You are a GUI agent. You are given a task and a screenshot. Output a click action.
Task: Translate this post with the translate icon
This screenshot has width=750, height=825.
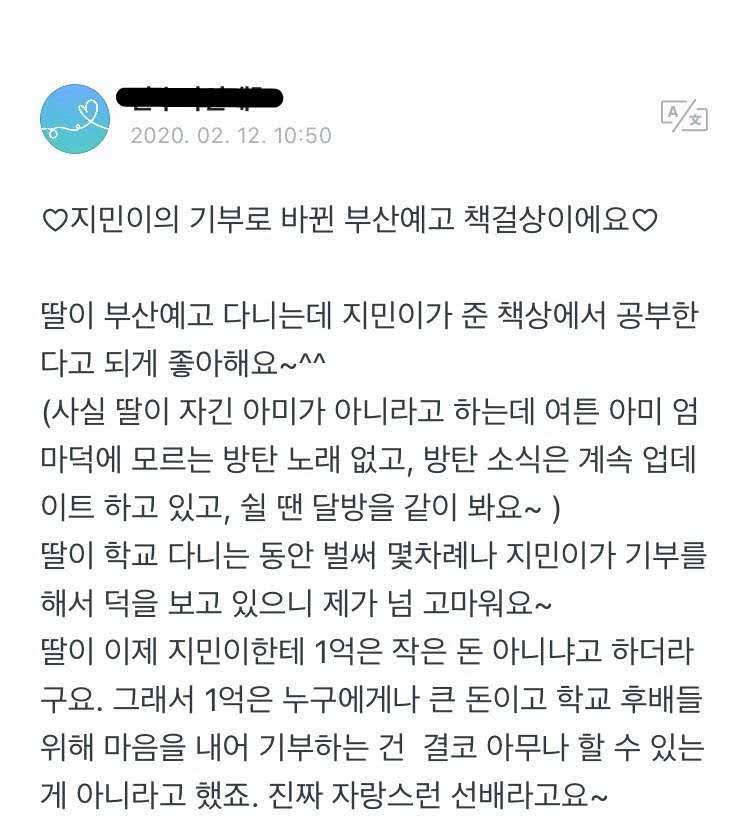[x=684, y=116]
